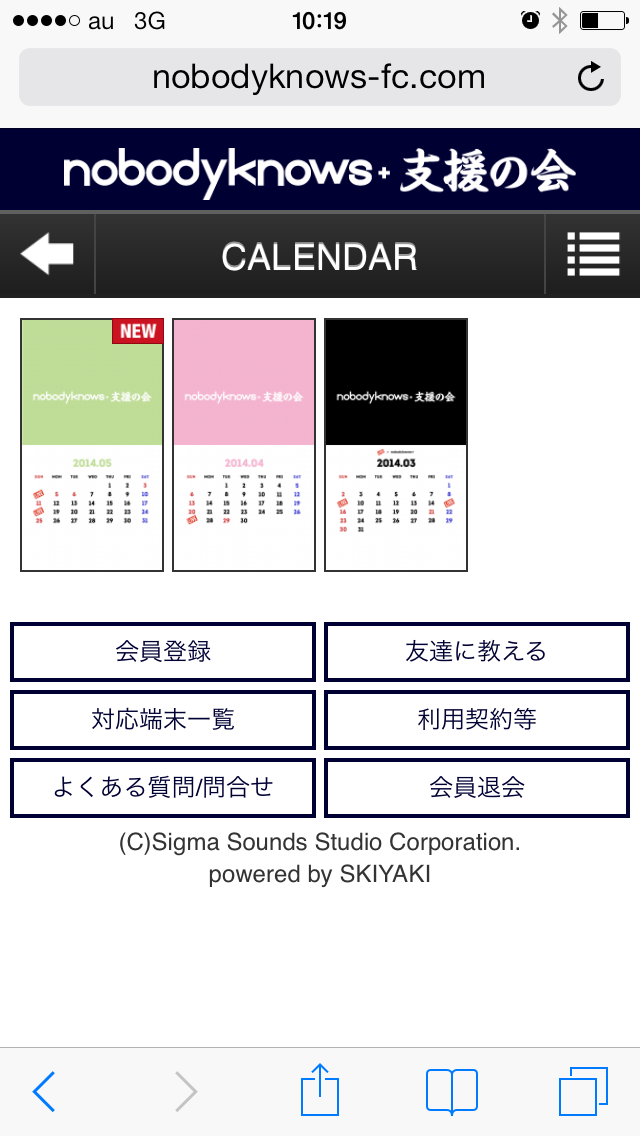Select 友達に教える button
Image resolution: width=640 pixels, height=1136 pixels.
click(x=477, y=651)
